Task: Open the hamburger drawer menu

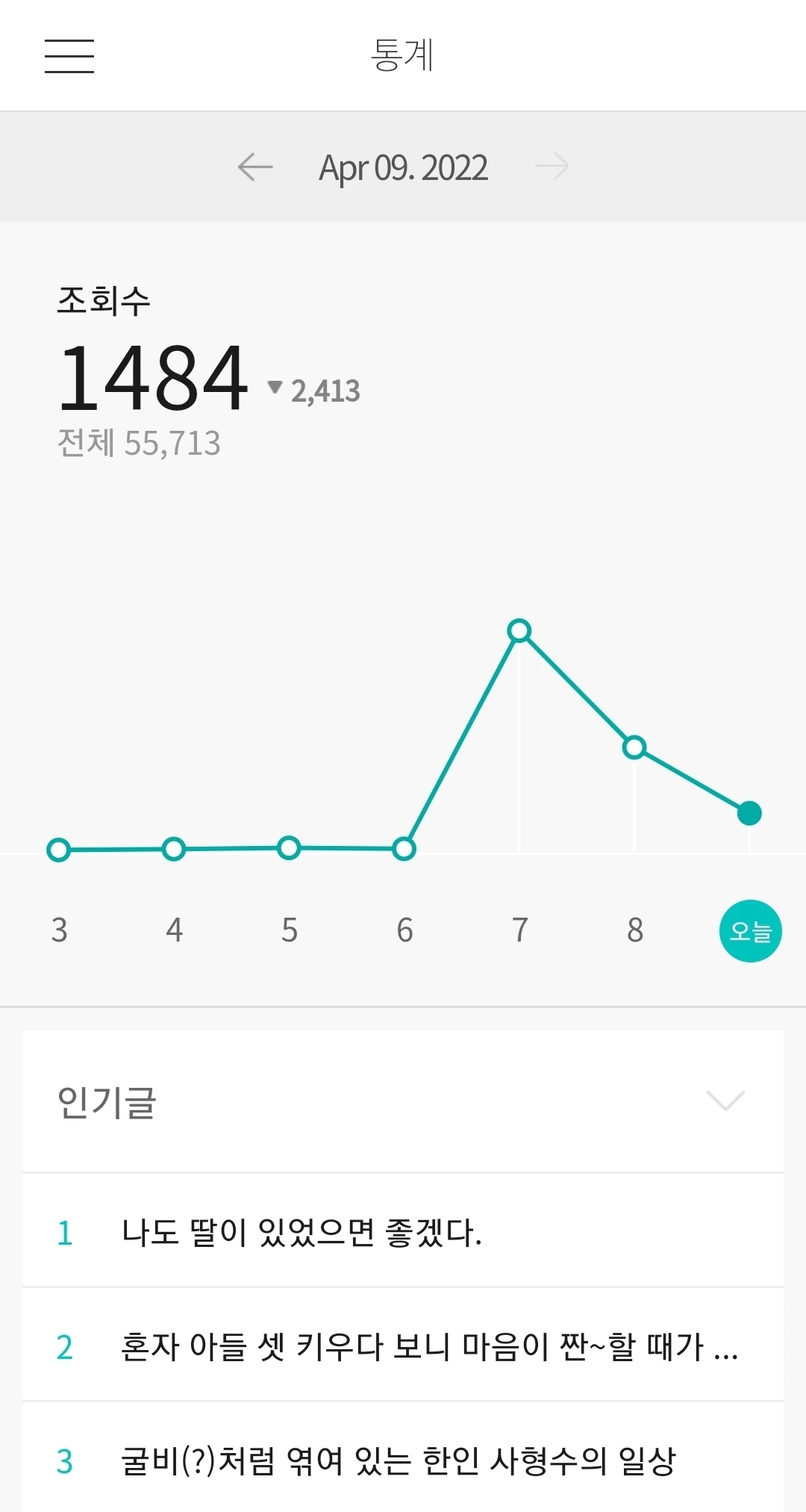Action: pyautogui.click(x=69, y=56)
